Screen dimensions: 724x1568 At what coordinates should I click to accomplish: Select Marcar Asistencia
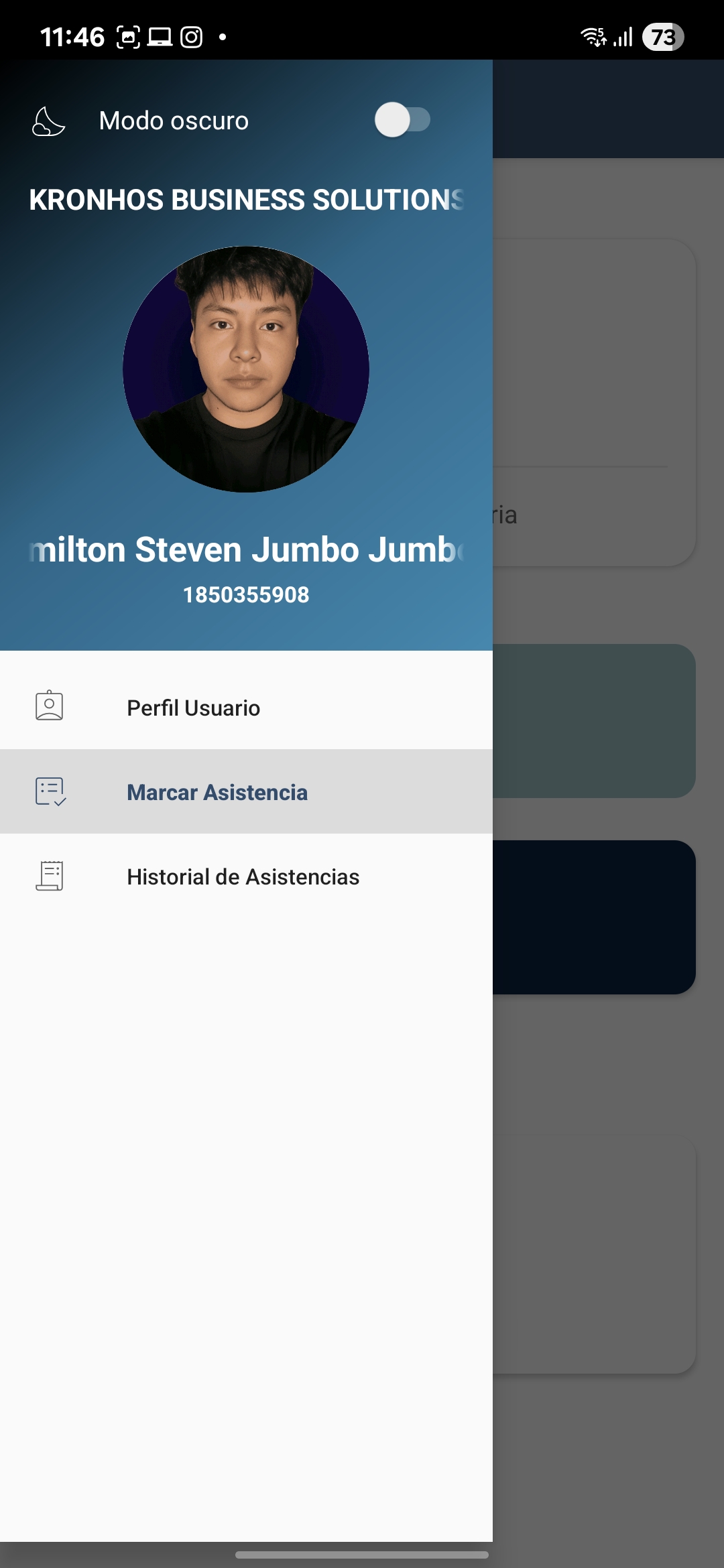click(217, 792)
